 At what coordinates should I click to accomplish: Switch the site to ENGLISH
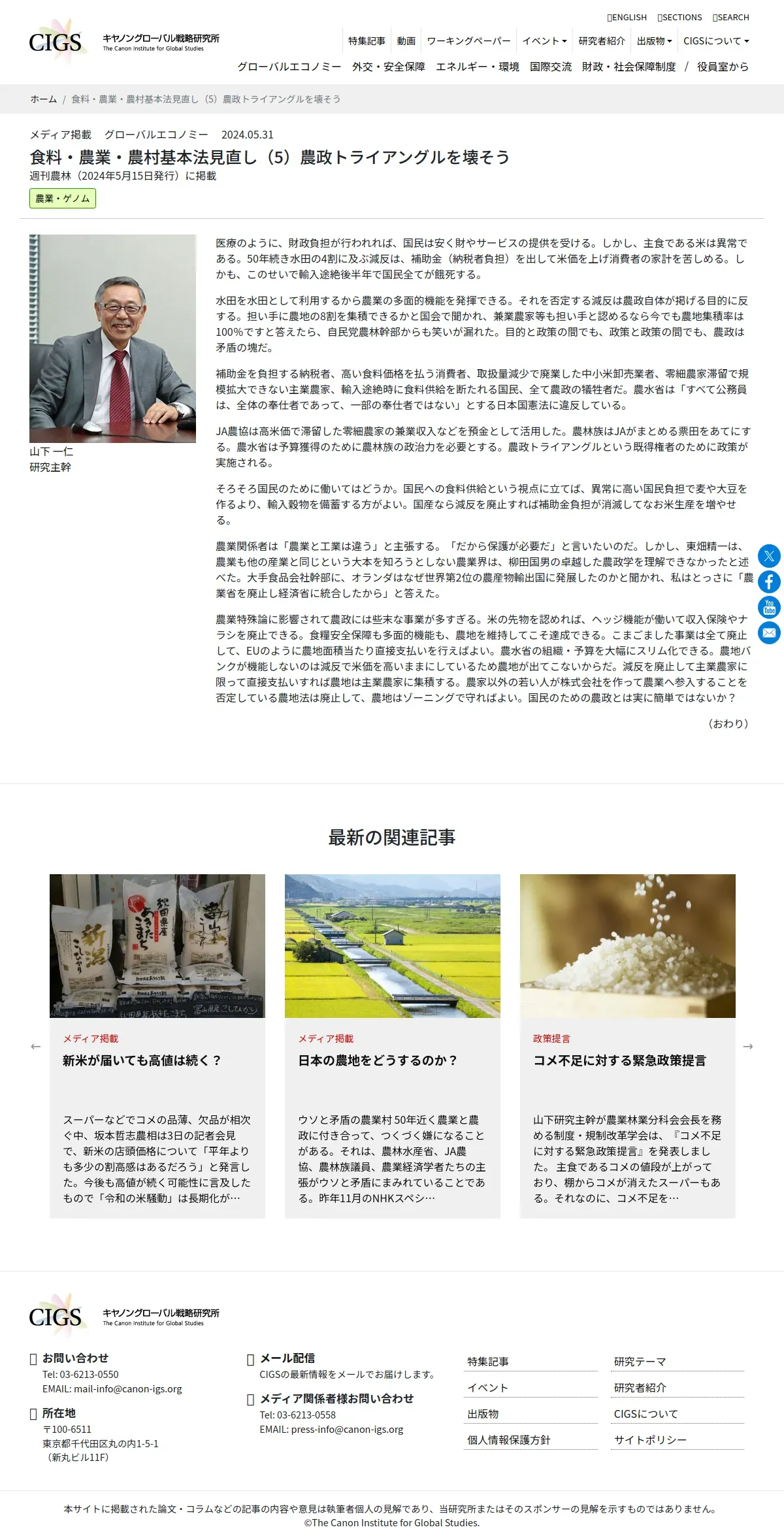(x=627, y=18)
